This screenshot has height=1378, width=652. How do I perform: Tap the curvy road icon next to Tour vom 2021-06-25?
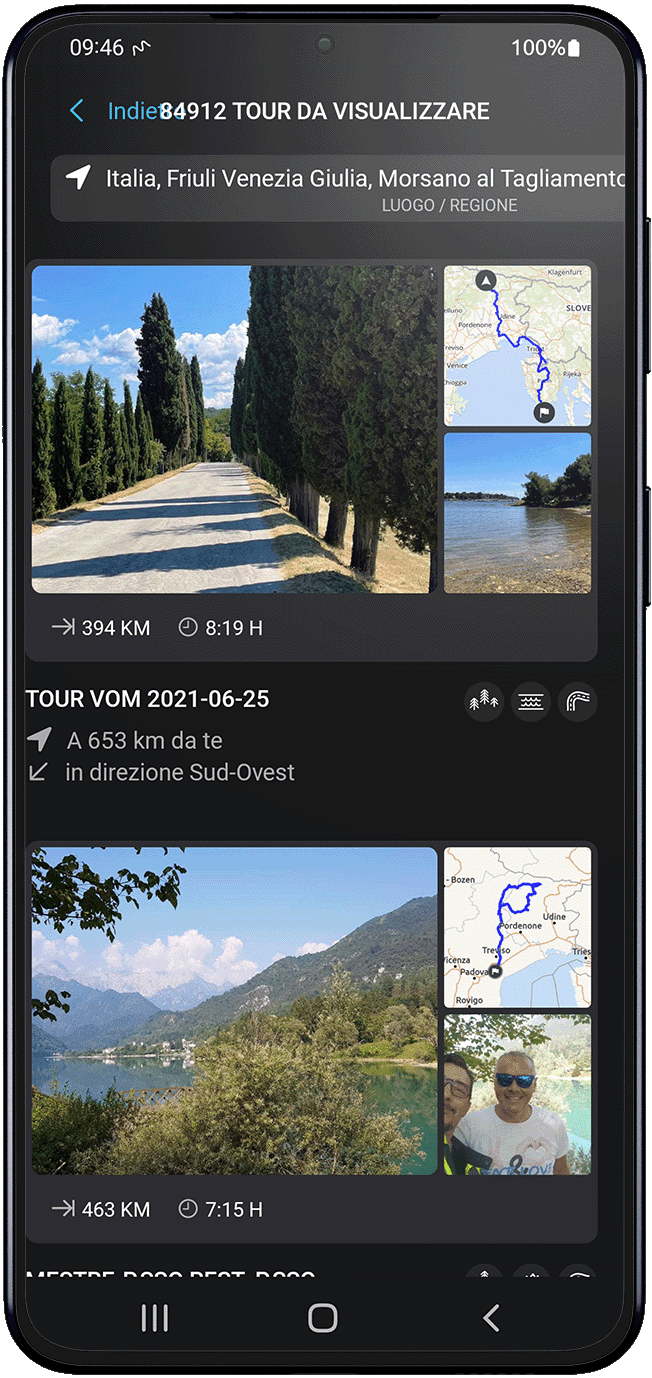coord(577,702)
